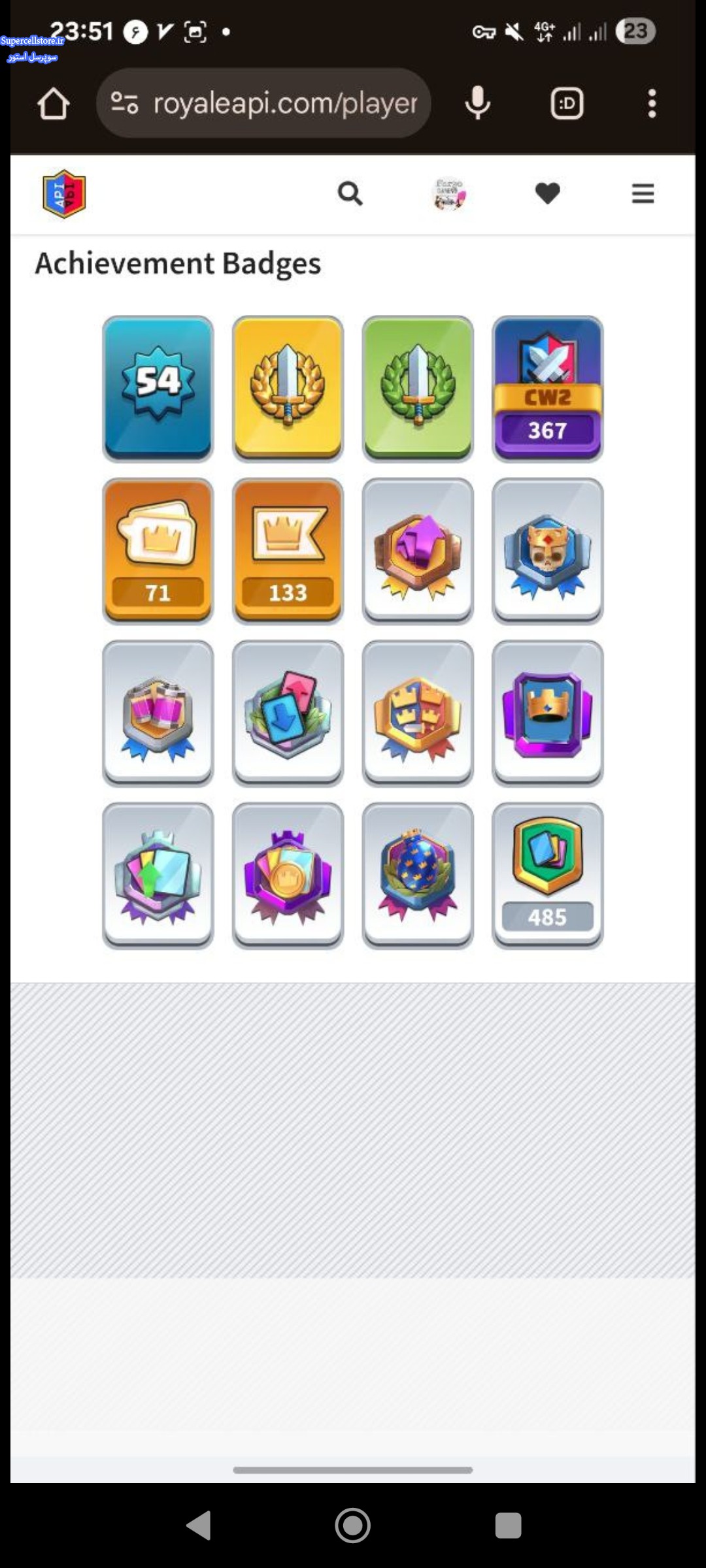Screen dimensions: 706x1568
Task: Open the hamburger navigation menu
Action: (x=643, y=193)
